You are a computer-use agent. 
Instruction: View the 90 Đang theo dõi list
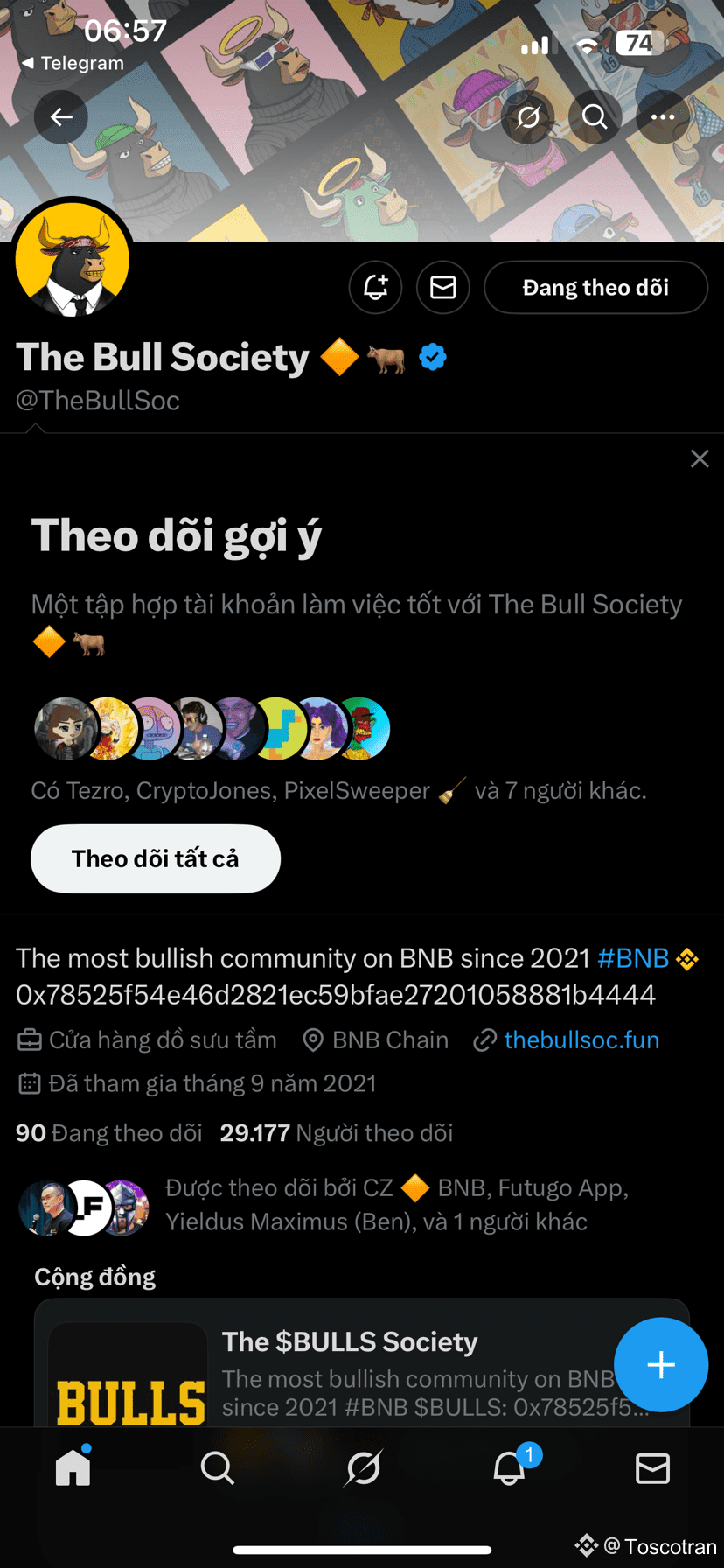click(109, 1133)
